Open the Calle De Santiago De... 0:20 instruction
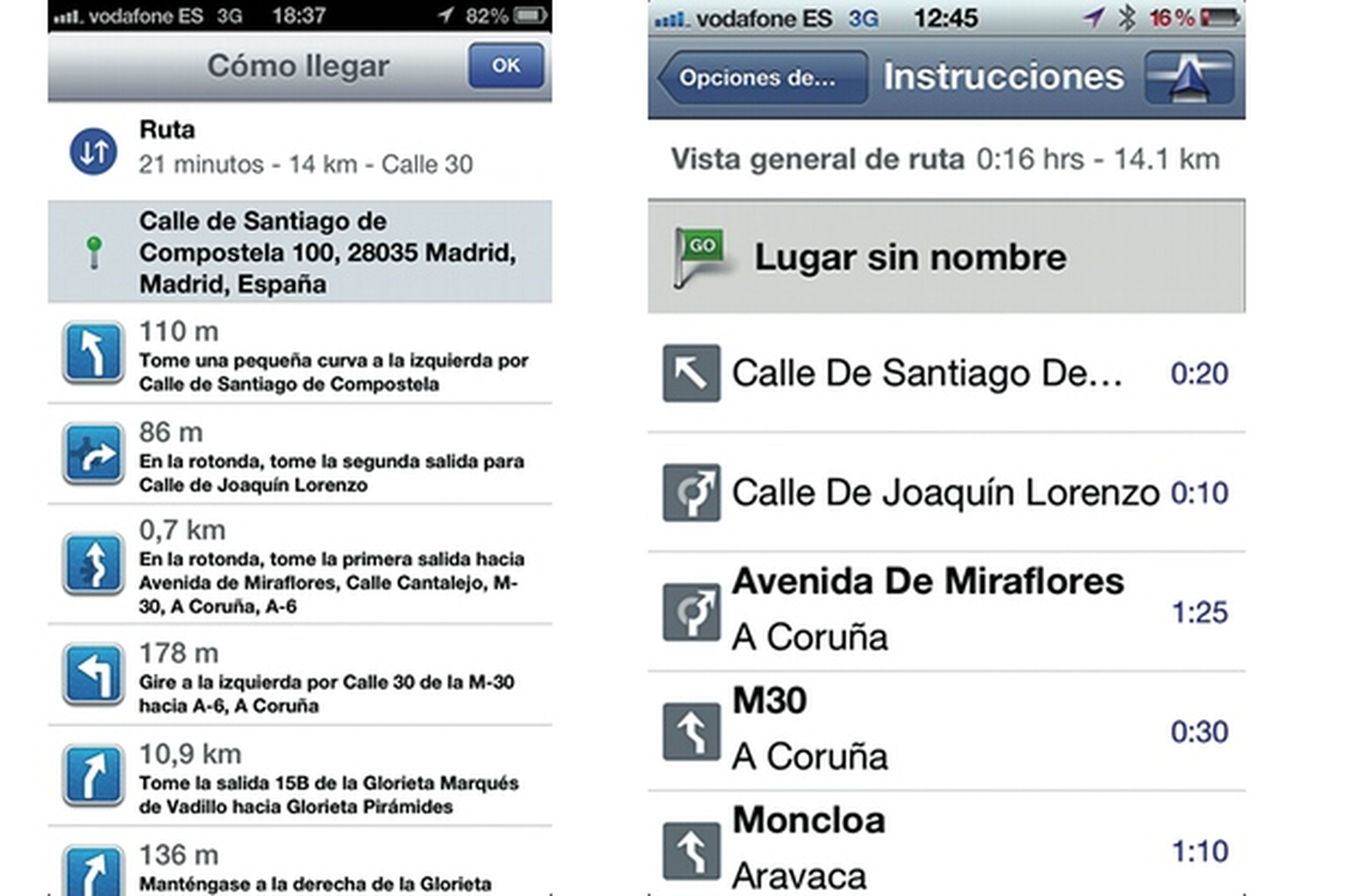 [945, 374]
